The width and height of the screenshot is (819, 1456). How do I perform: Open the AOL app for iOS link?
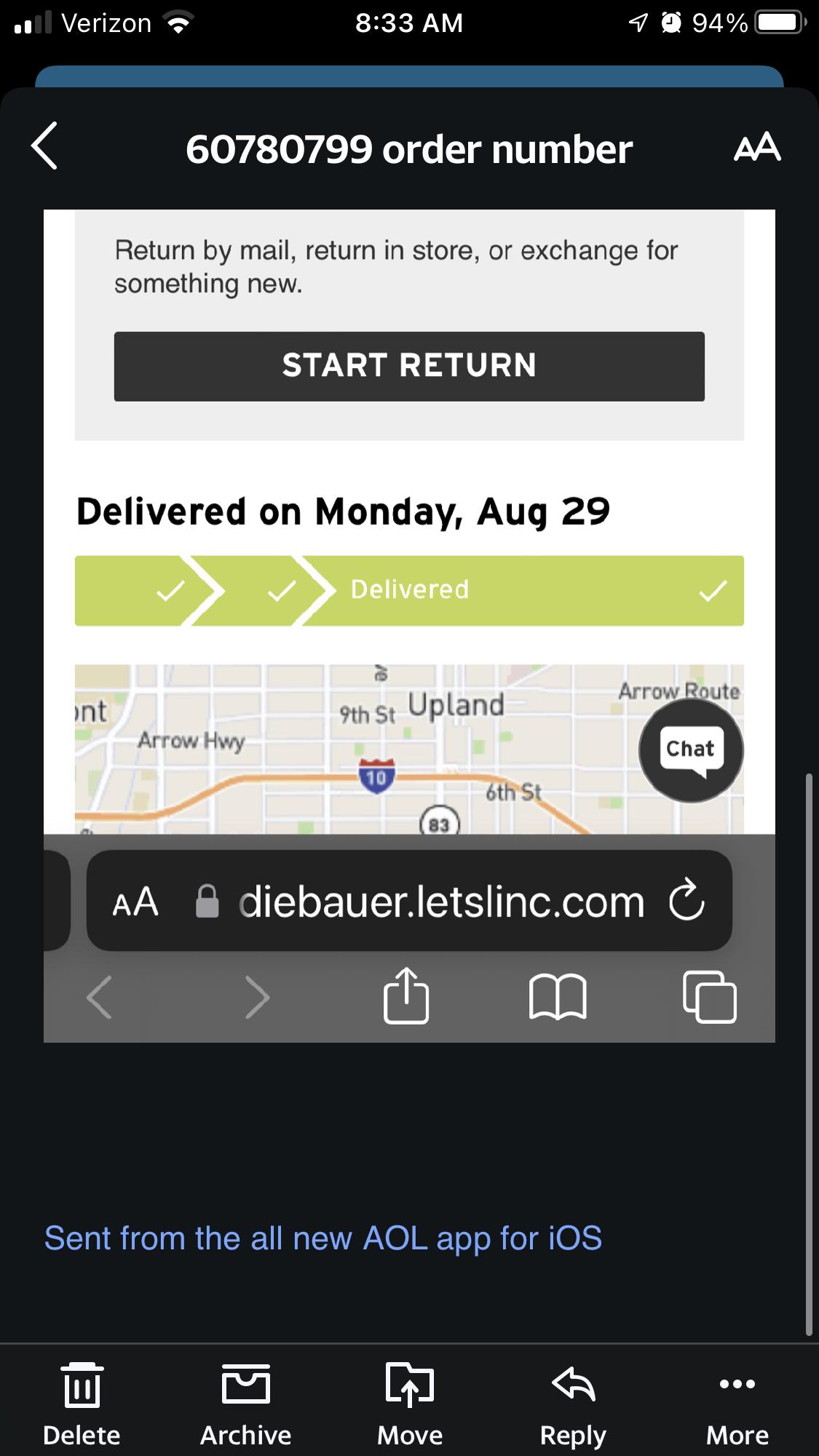(x=323, y=1238)
